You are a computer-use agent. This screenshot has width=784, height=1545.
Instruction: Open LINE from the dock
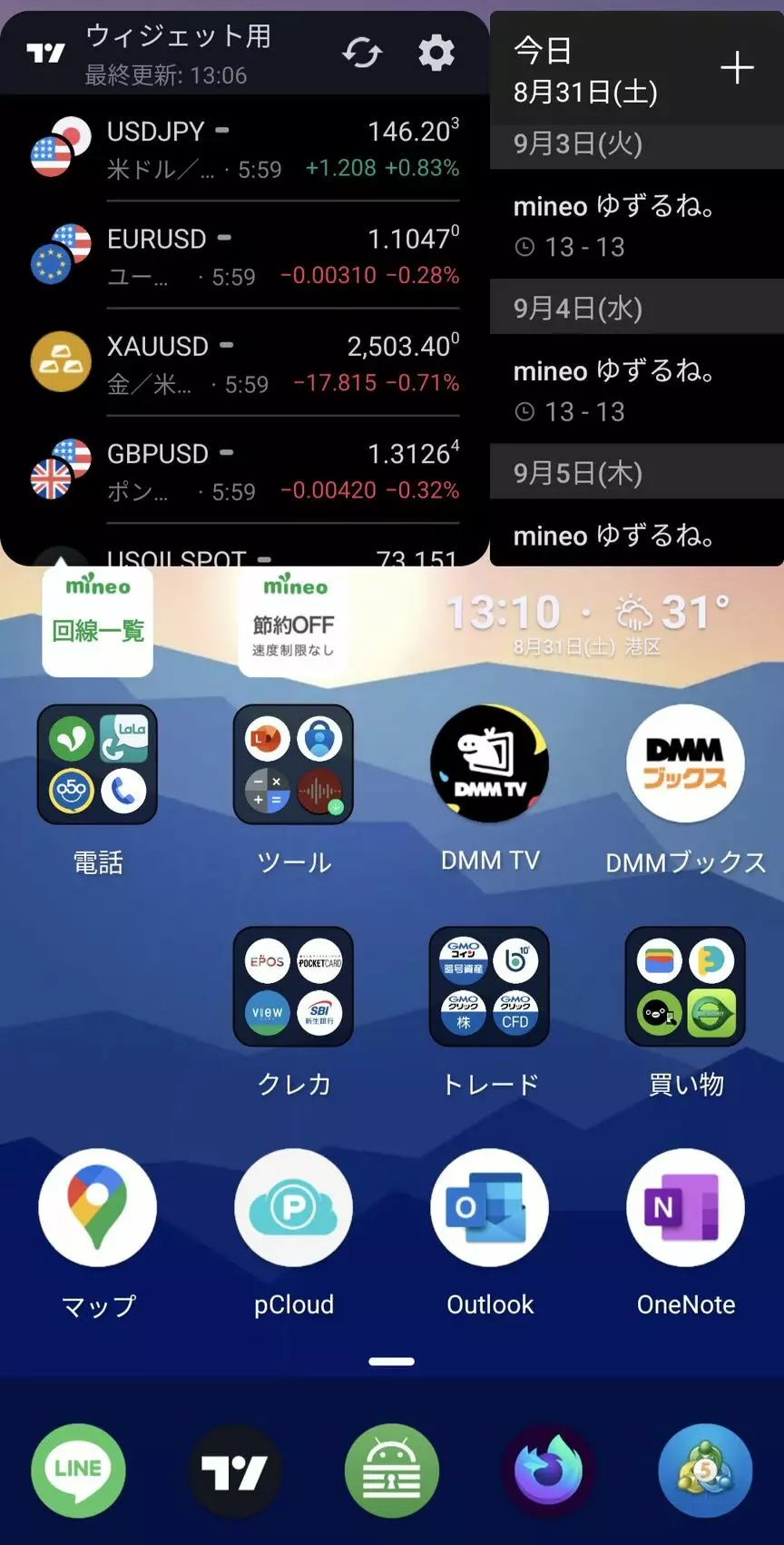tap(78, 1471)
